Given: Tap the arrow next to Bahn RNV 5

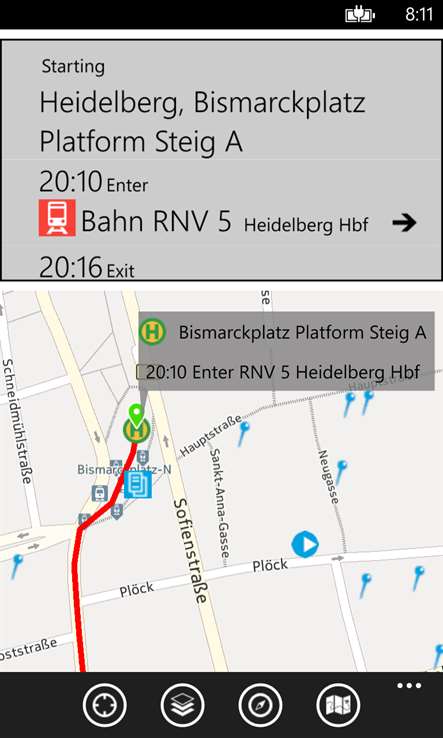Looking at the screenshot, I should [404, 223].
